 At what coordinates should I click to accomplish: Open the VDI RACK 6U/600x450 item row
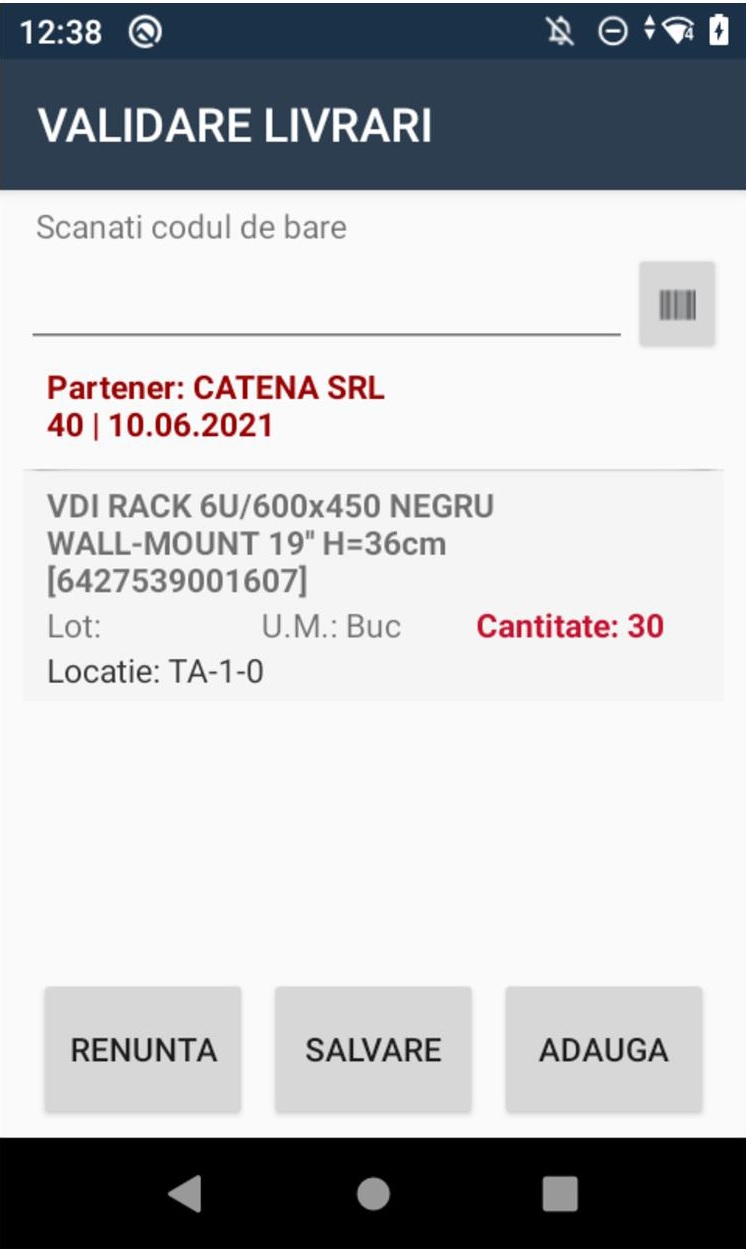(373, 587)
